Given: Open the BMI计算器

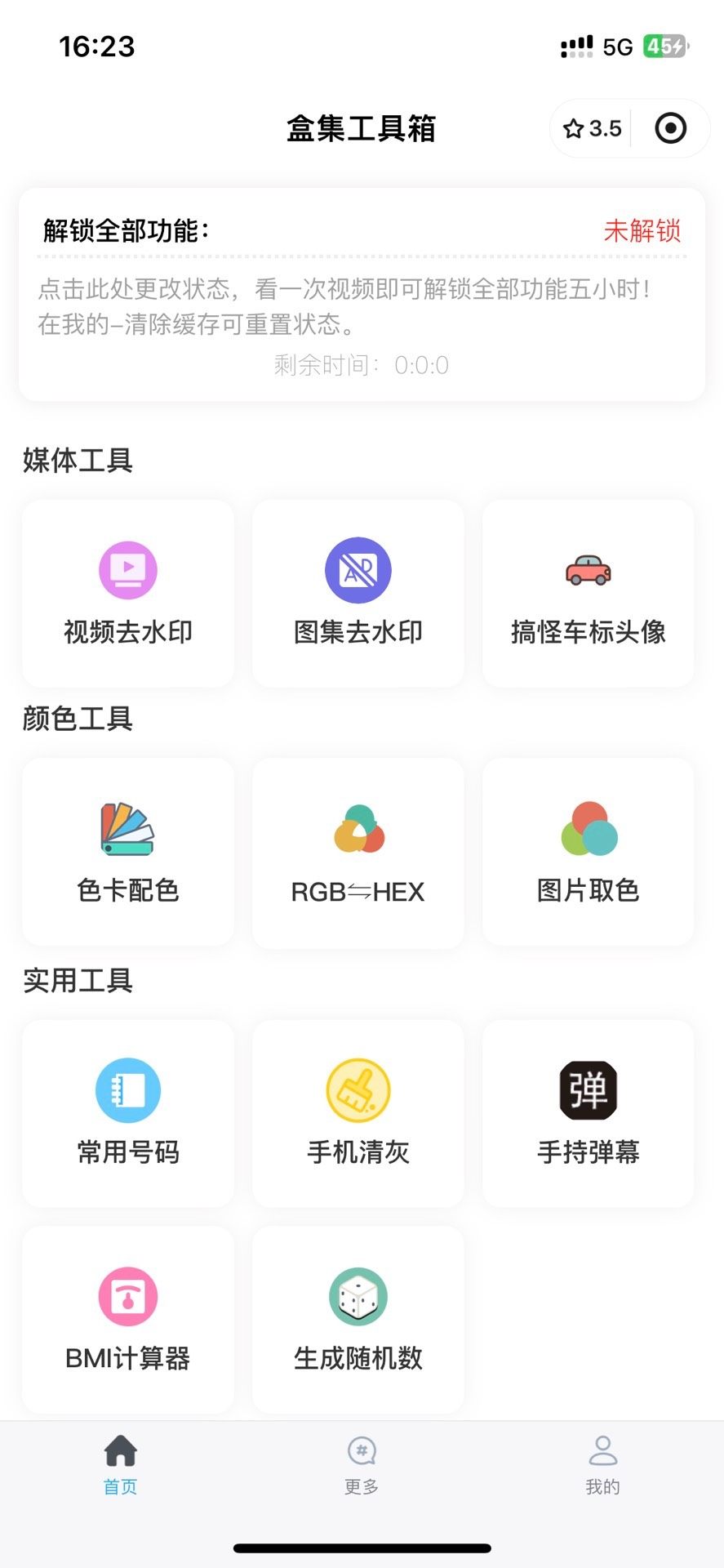Looking at the screenshot, I should (x=128, y=1319).
